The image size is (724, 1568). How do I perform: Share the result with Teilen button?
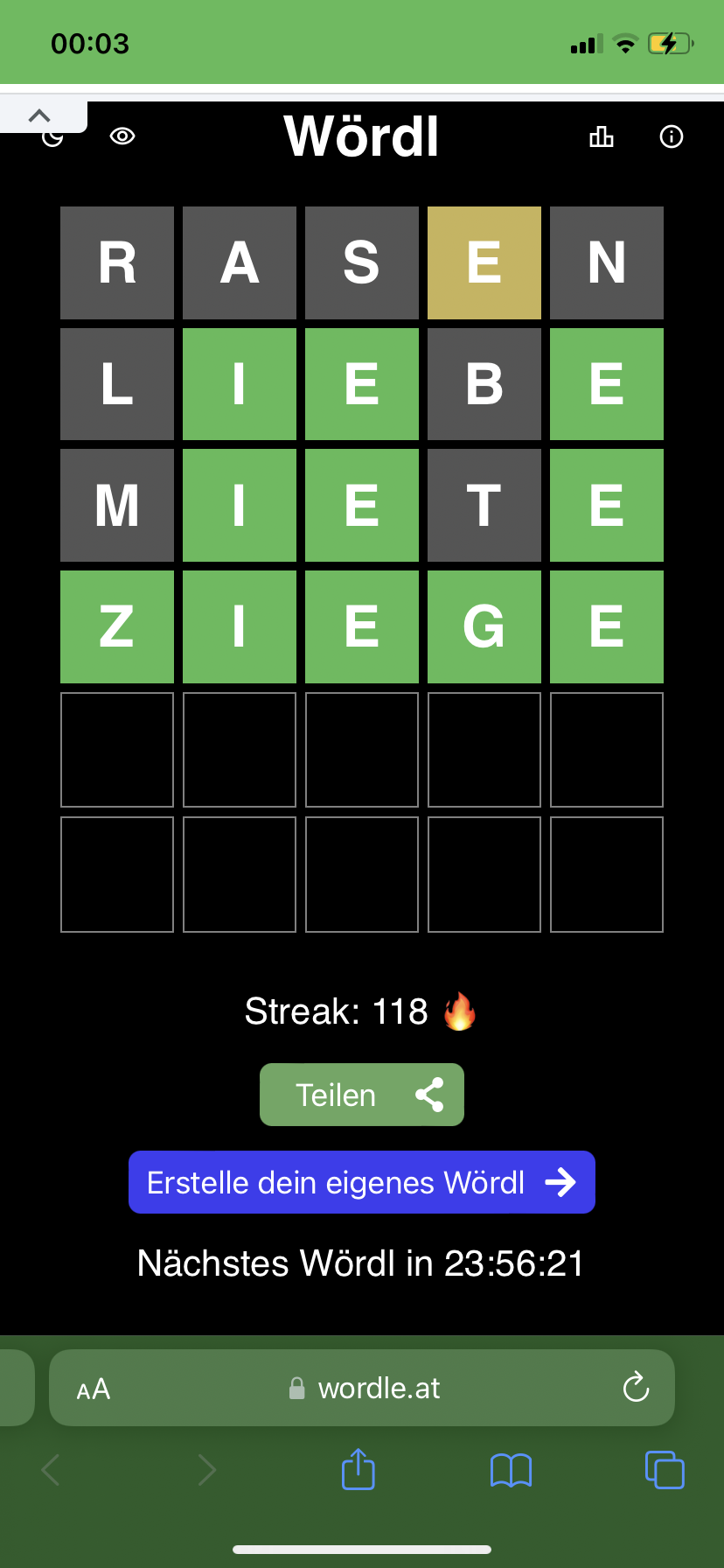coord(362,1095)
